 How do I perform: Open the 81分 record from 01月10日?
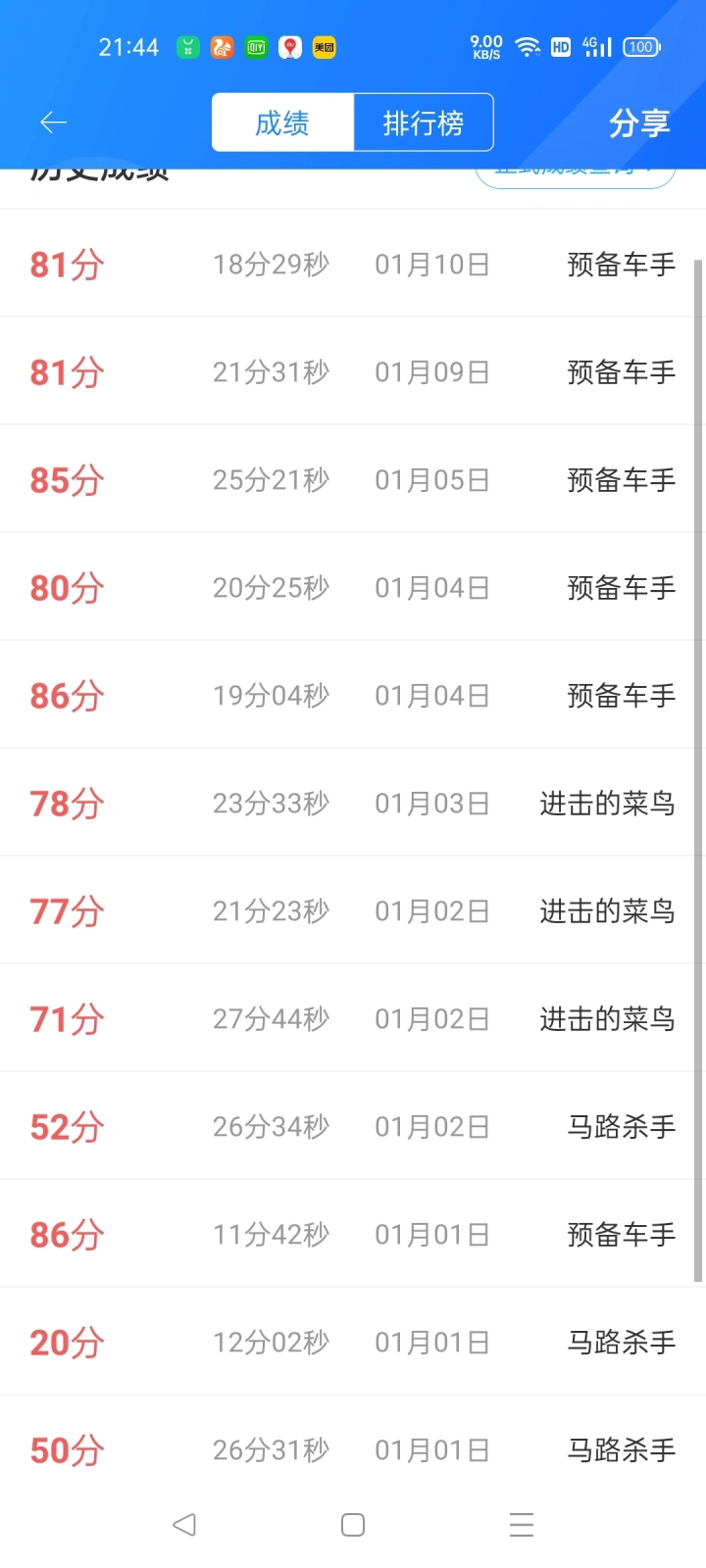click(353, 264)
